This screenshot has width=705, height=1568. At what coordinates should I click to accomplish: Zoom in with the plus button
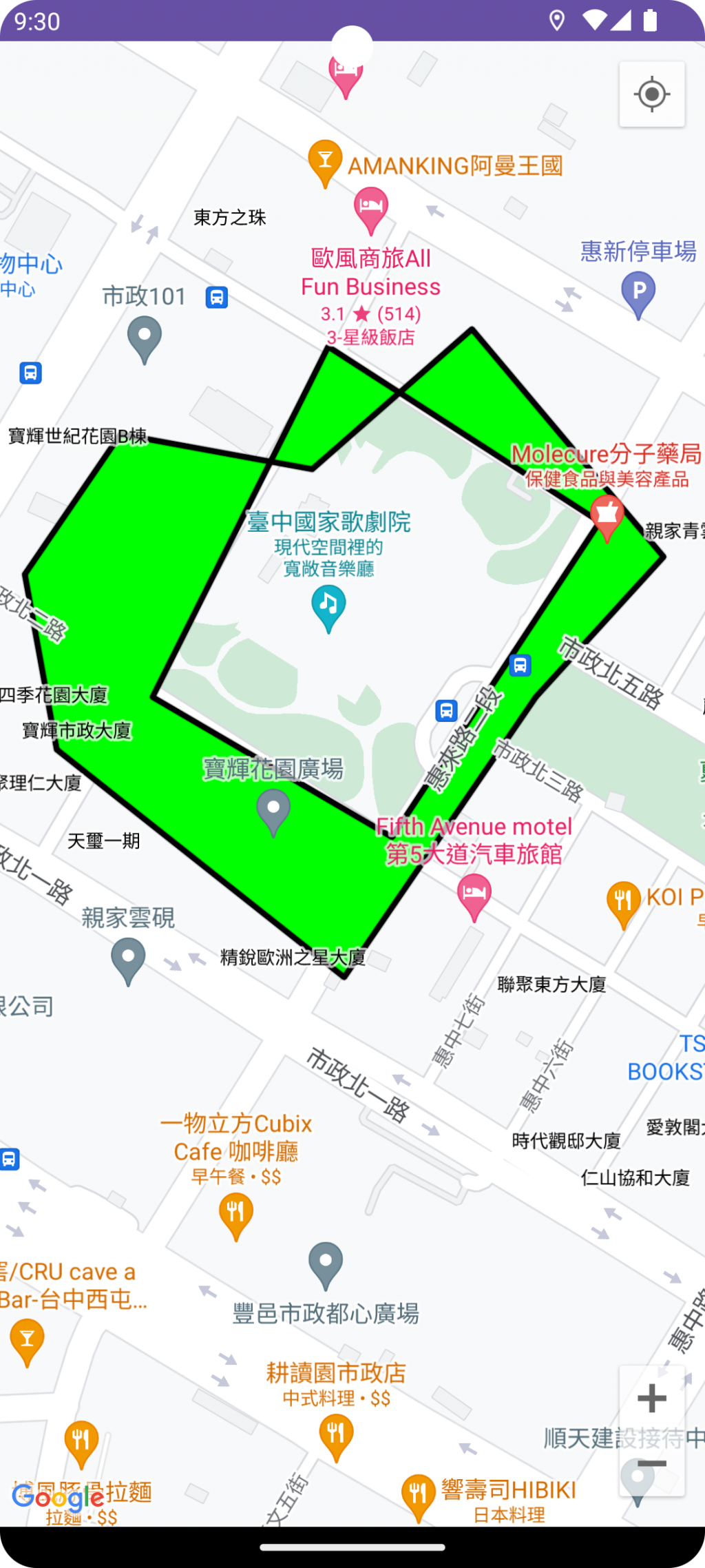pyautogui.click(x=651, y=1398)
